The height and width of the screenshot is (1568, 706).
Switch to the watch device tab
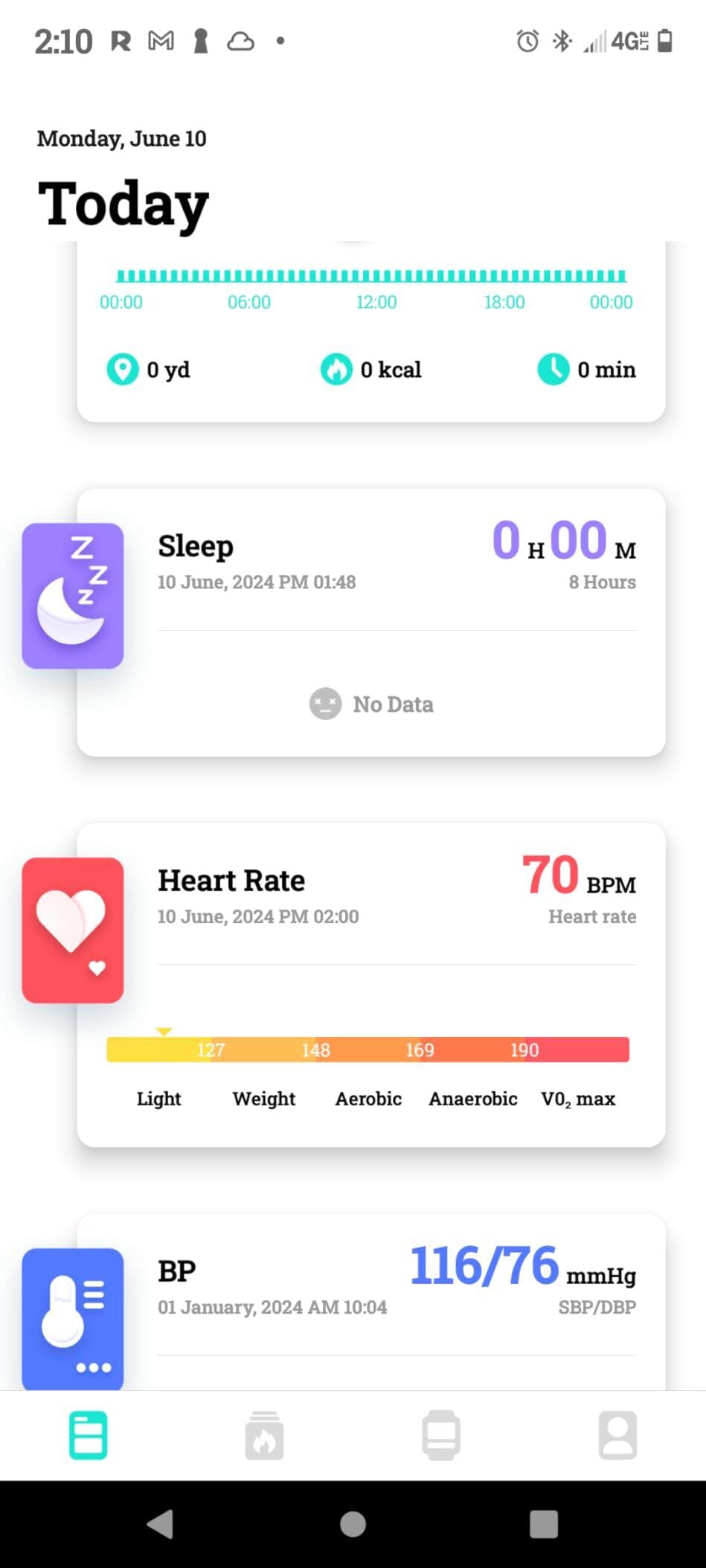[440, 1435]
